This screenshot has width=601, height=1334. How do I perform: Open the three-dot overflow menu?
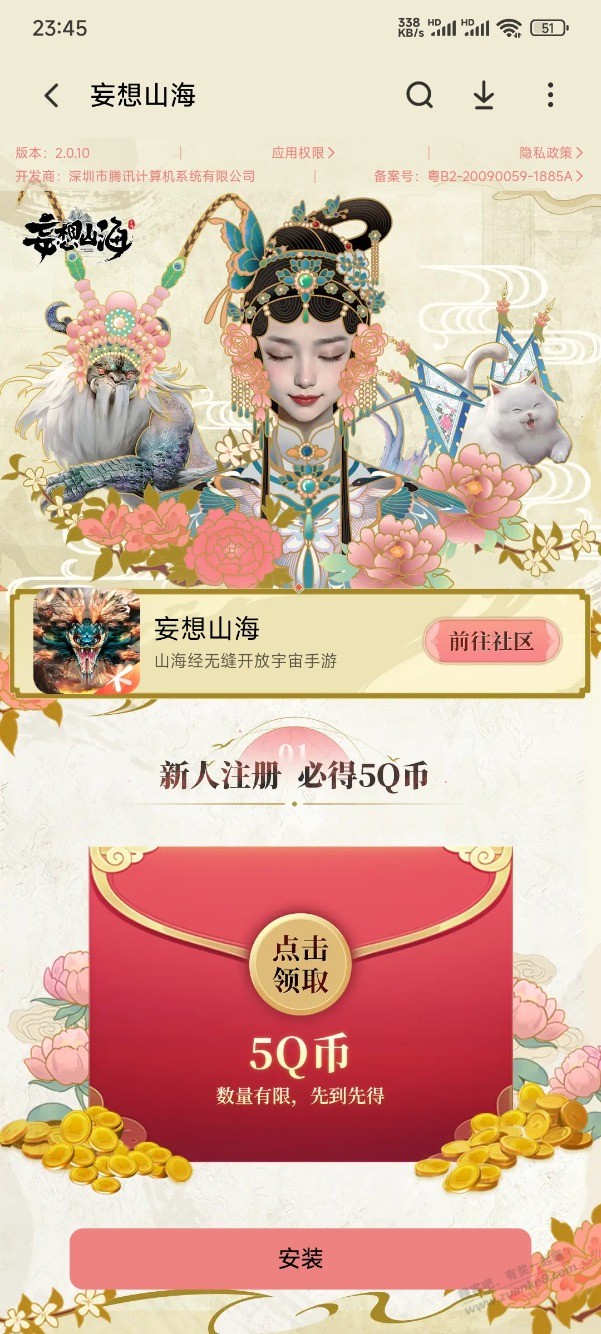(550, 96)
